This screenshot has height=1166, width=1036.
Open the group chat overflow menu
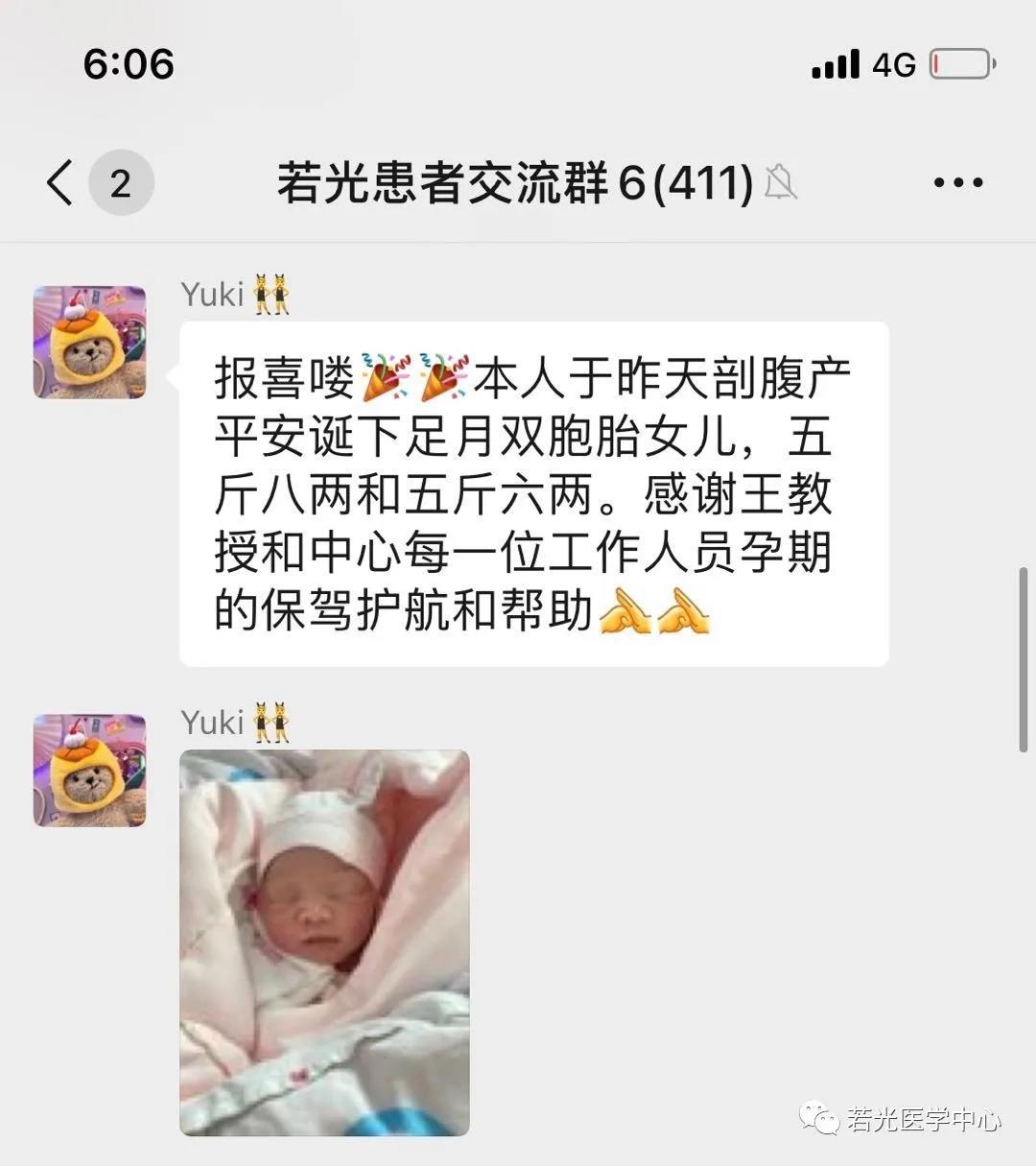[x=957, y=182]
